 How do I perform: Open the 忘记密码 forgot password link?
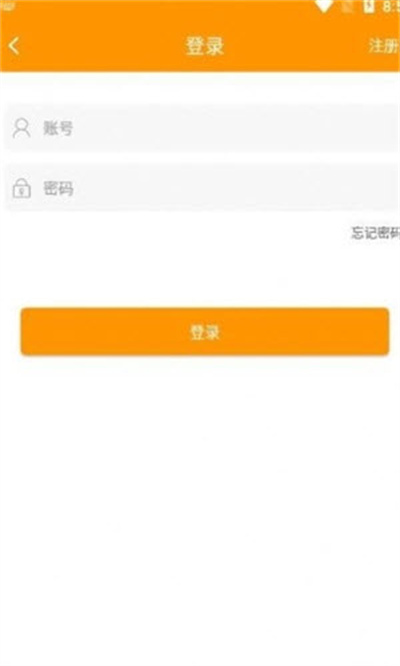click(x=375, y=233)
